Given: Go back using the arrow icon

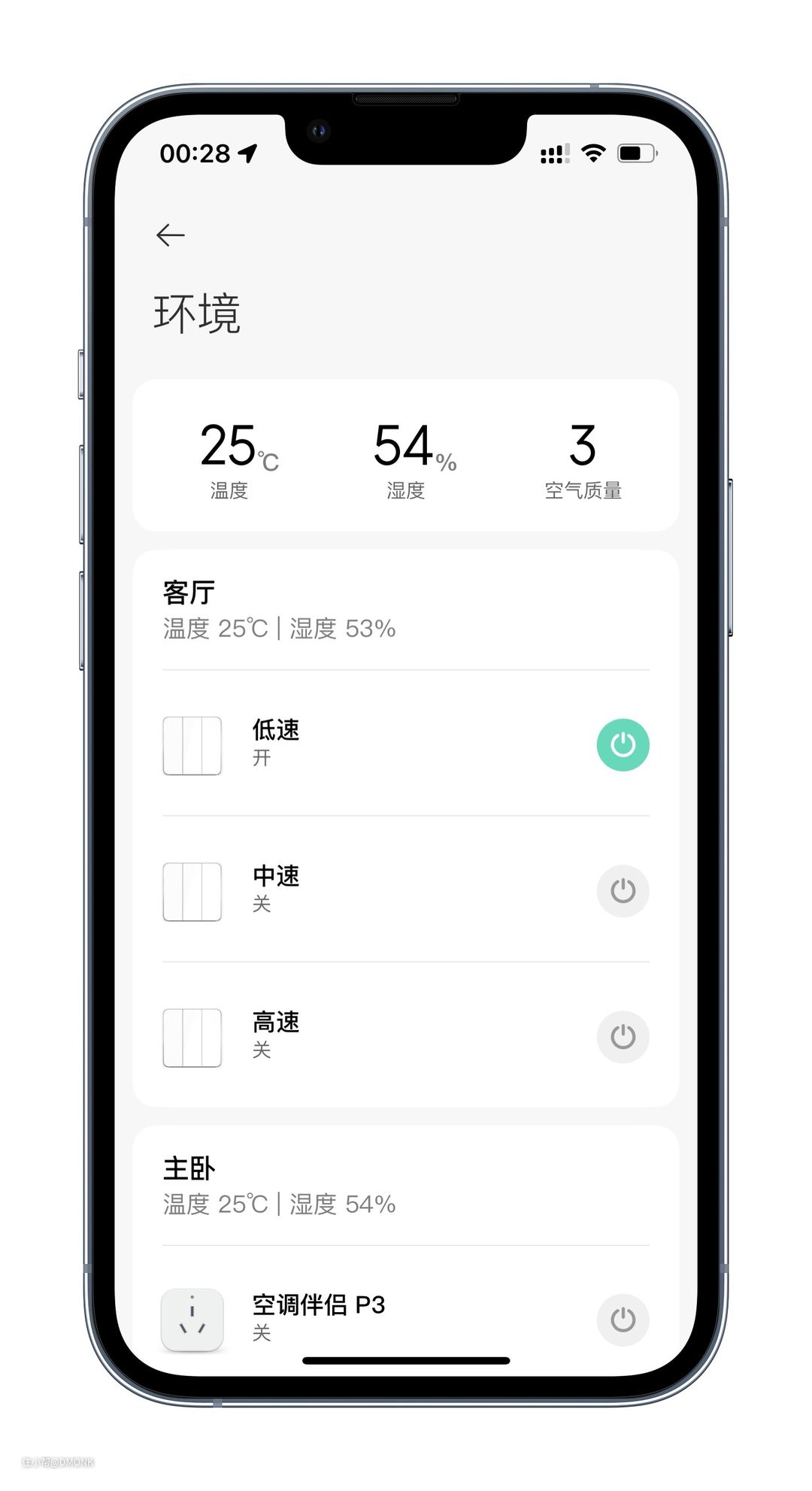Looking at the screenshot, I should (171, 235).
